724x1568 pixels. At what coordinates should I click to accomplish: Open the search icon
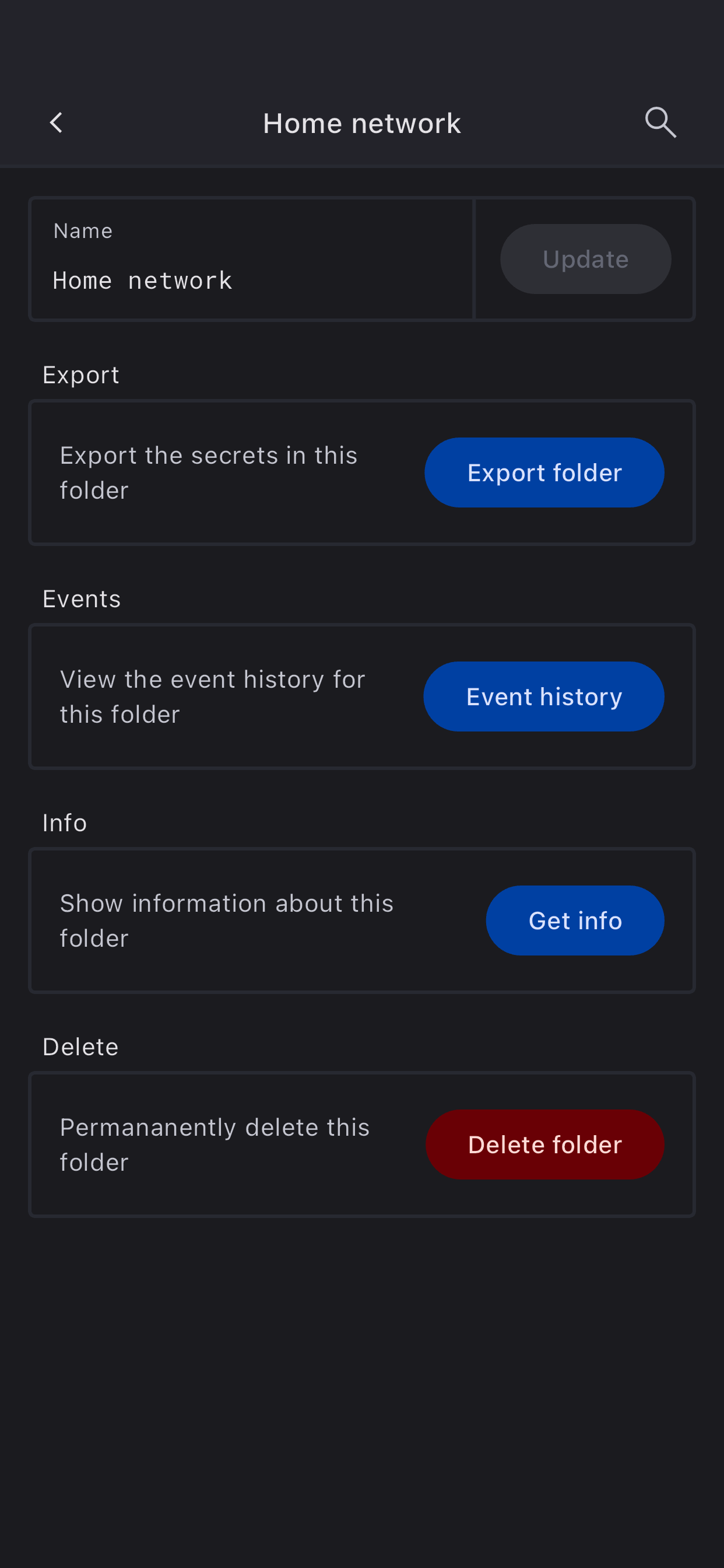click(660, 123)
